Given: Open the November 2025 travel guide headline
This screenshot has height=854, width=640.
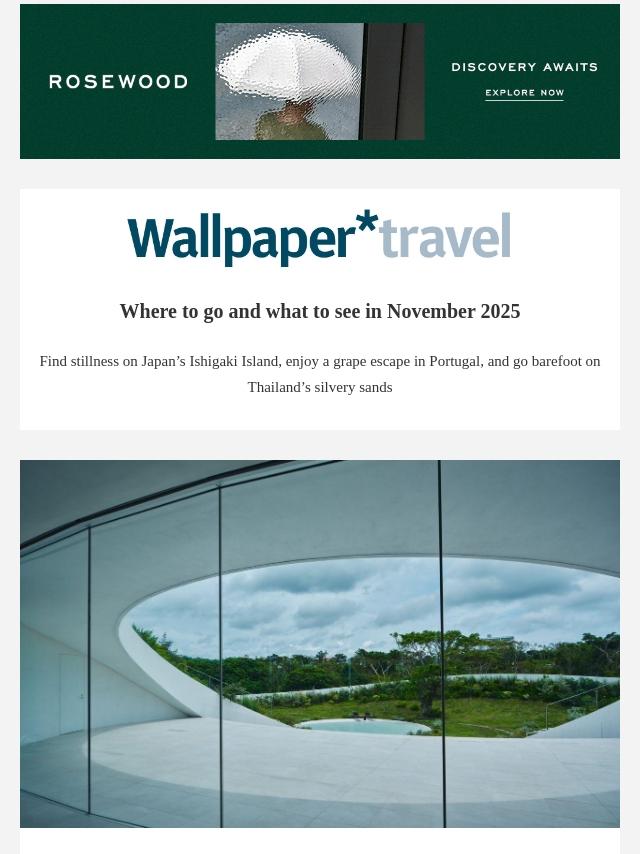Looking at the screenshot, I should (x=320, y=311).
